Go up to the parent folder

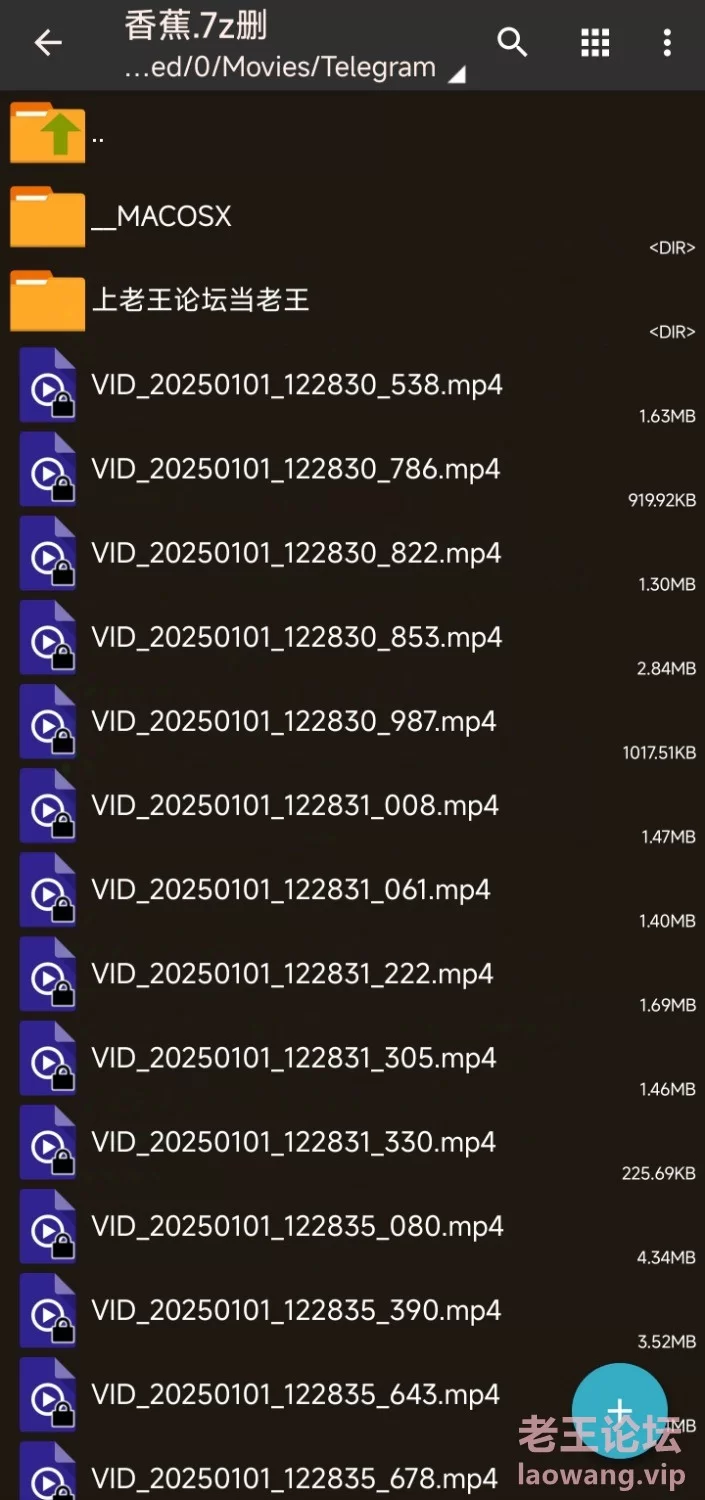click(352, 133)
